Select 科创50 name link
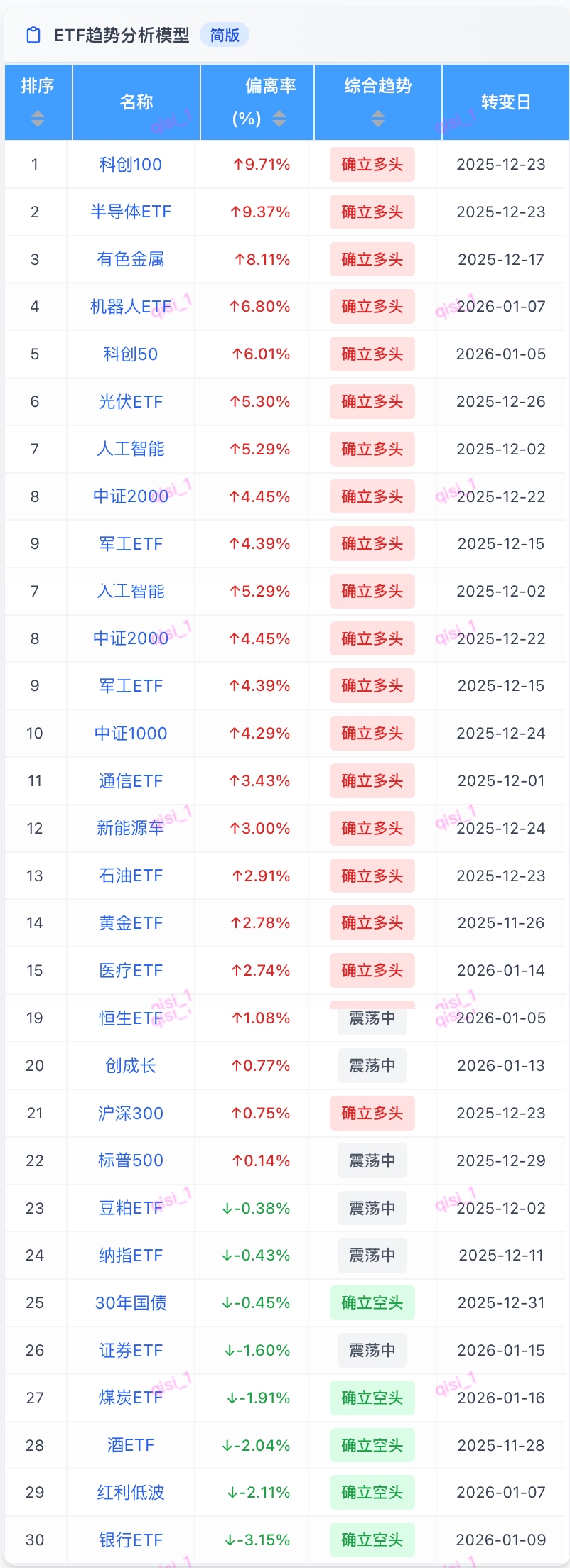Screen dimensions: 570x1568 (x=131, y=354)
